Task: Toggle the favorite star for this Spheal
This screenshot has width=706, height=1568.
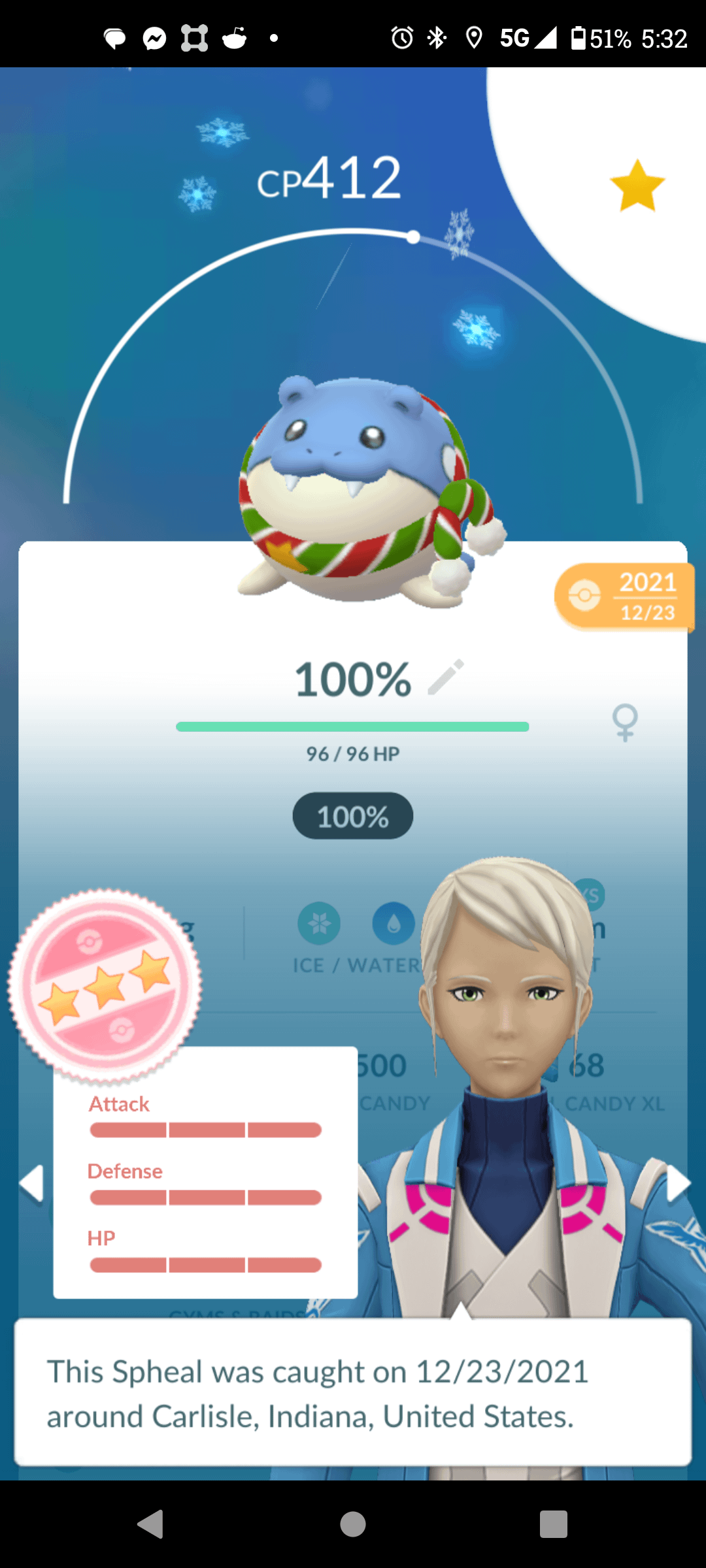Action: 637,186
